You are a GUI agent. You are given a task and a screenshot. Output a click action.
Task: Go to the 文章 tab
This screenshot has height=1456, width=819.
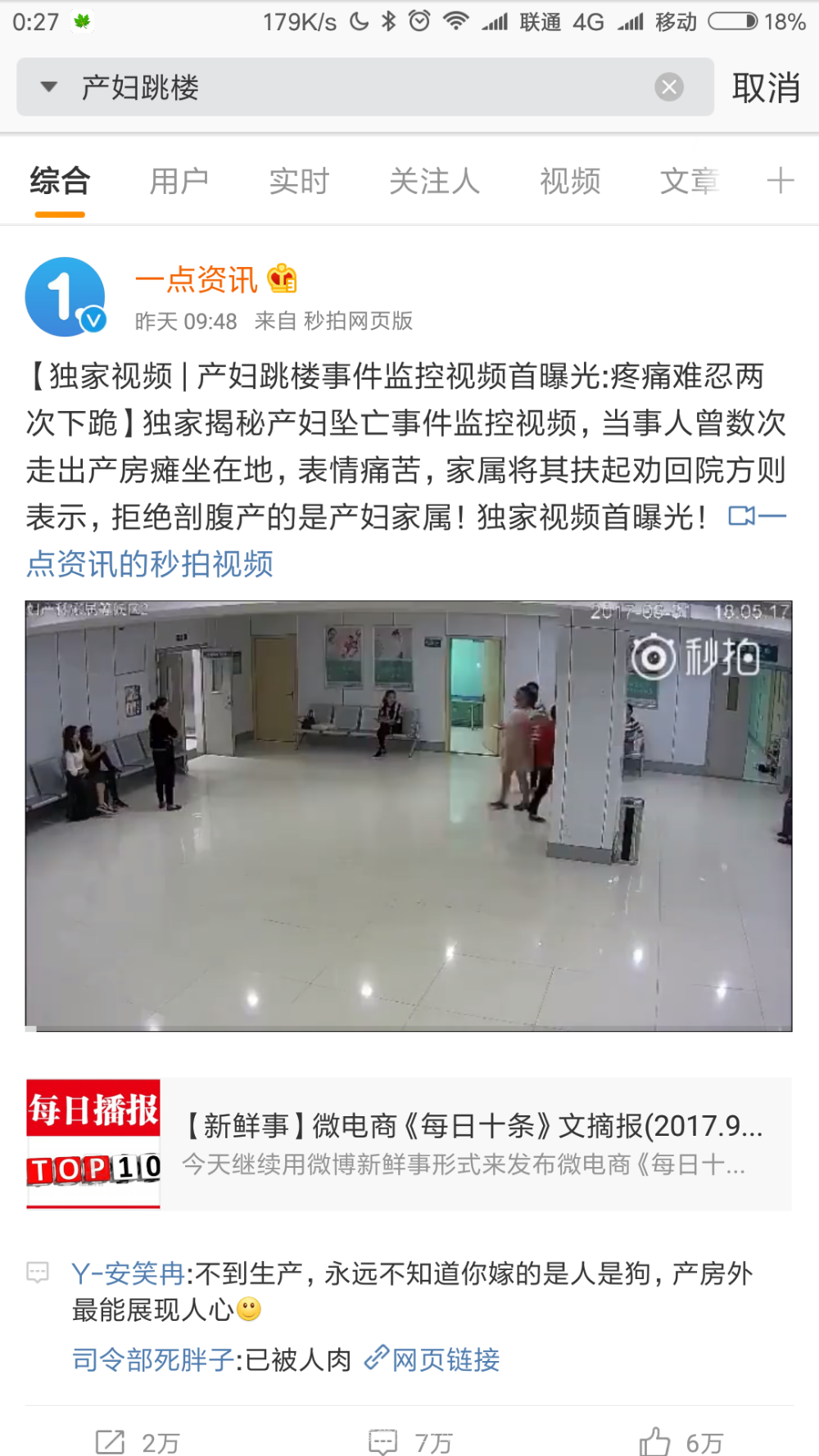coord(690,181)
